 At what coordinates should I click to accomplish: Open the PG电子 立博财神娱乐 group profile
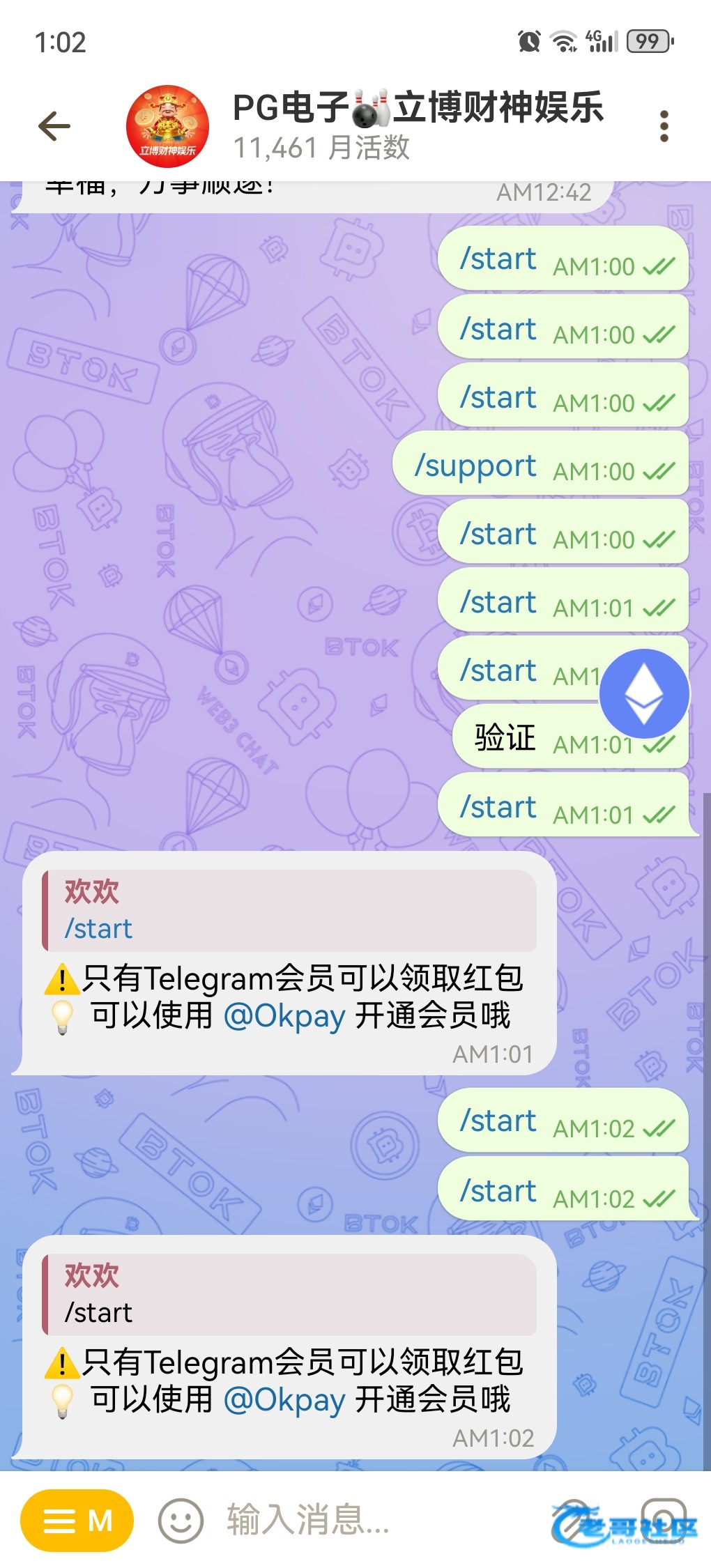coord(417,125)
